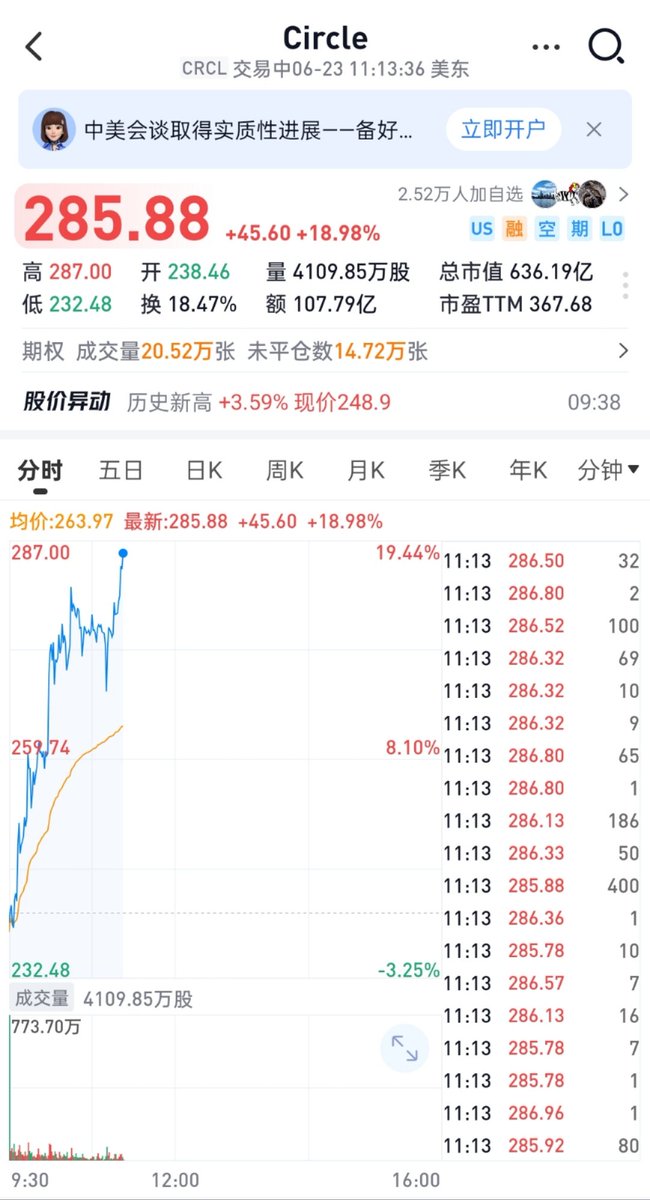Switch to the 季K chart tab

coord(446,470)
